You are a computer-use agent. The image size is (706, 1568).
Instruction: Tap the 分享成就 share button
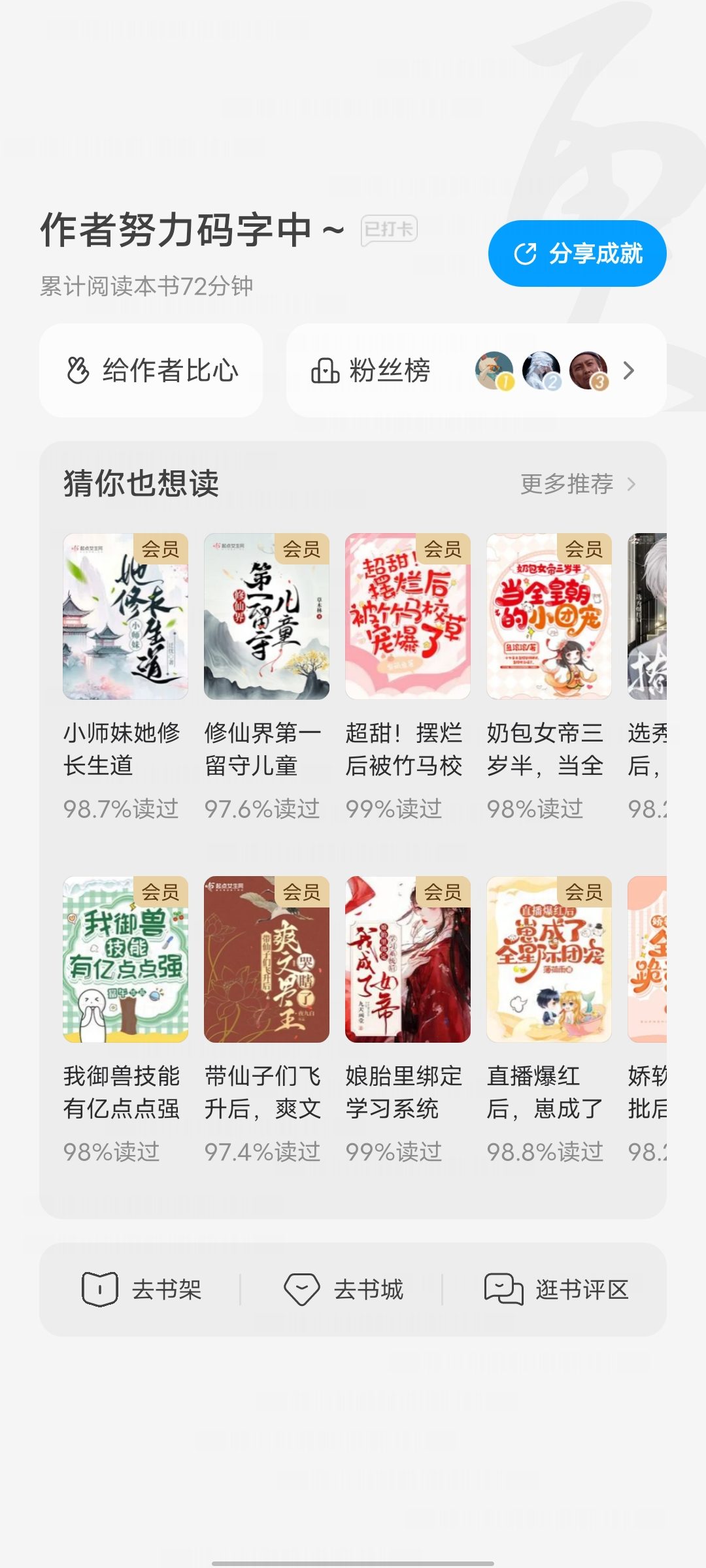tap(577, 253)
